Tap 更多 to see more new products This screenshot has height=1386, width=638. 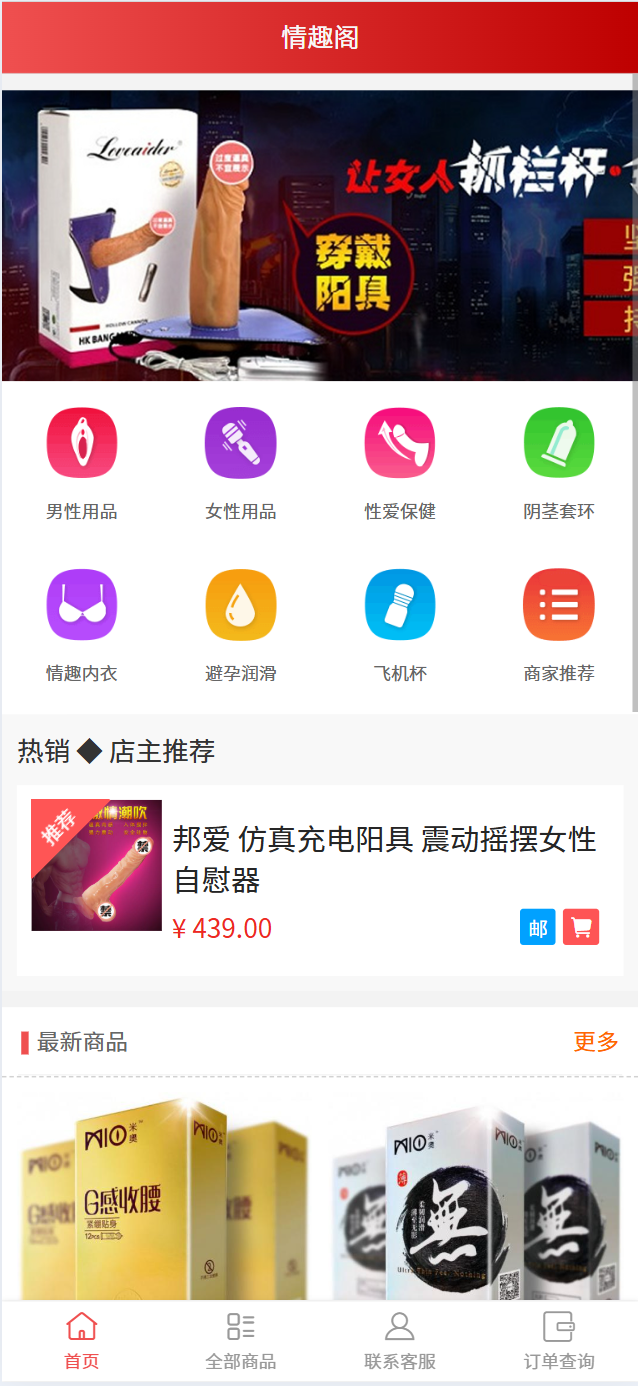click(596, 1042)
